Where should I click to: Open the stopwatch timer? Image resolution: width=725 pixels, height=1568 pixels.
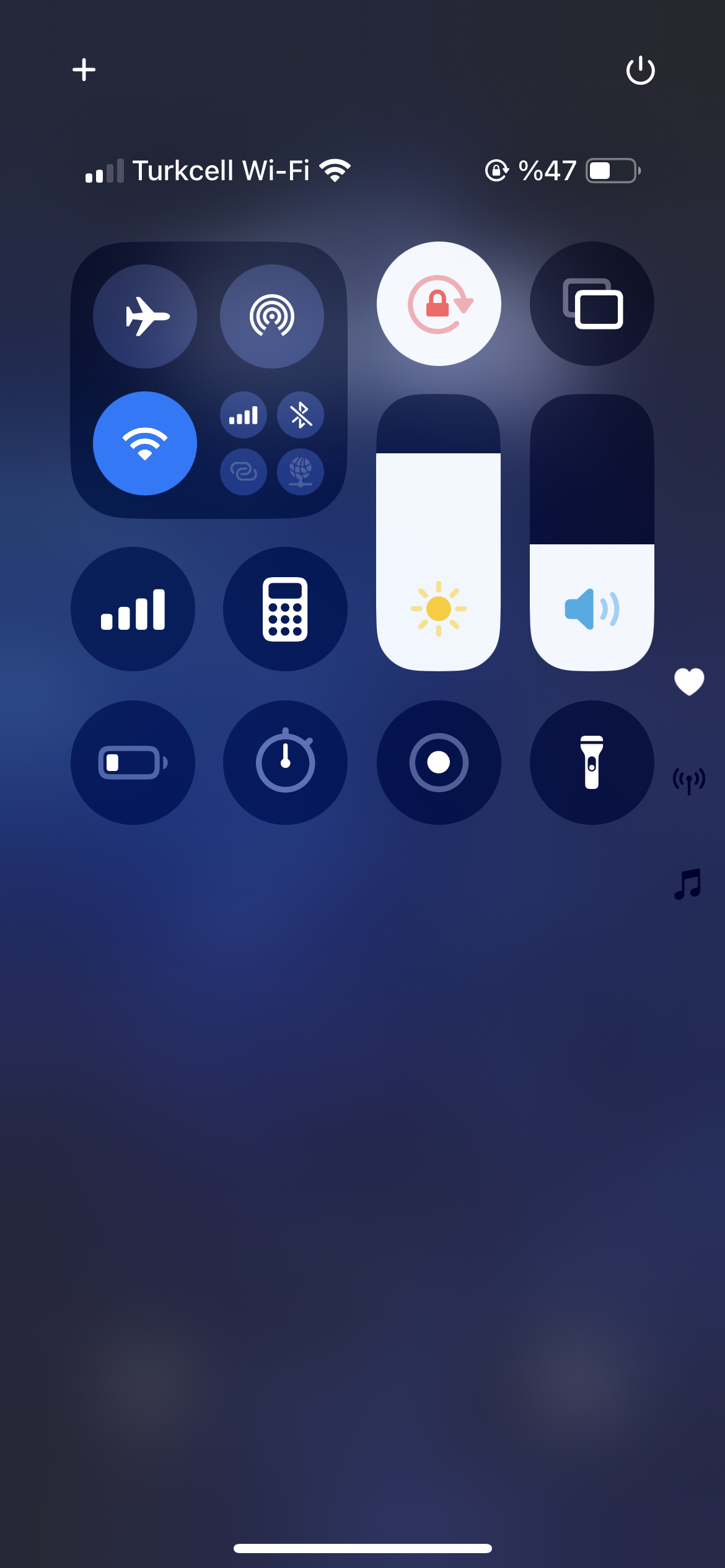tap(285, 762)
